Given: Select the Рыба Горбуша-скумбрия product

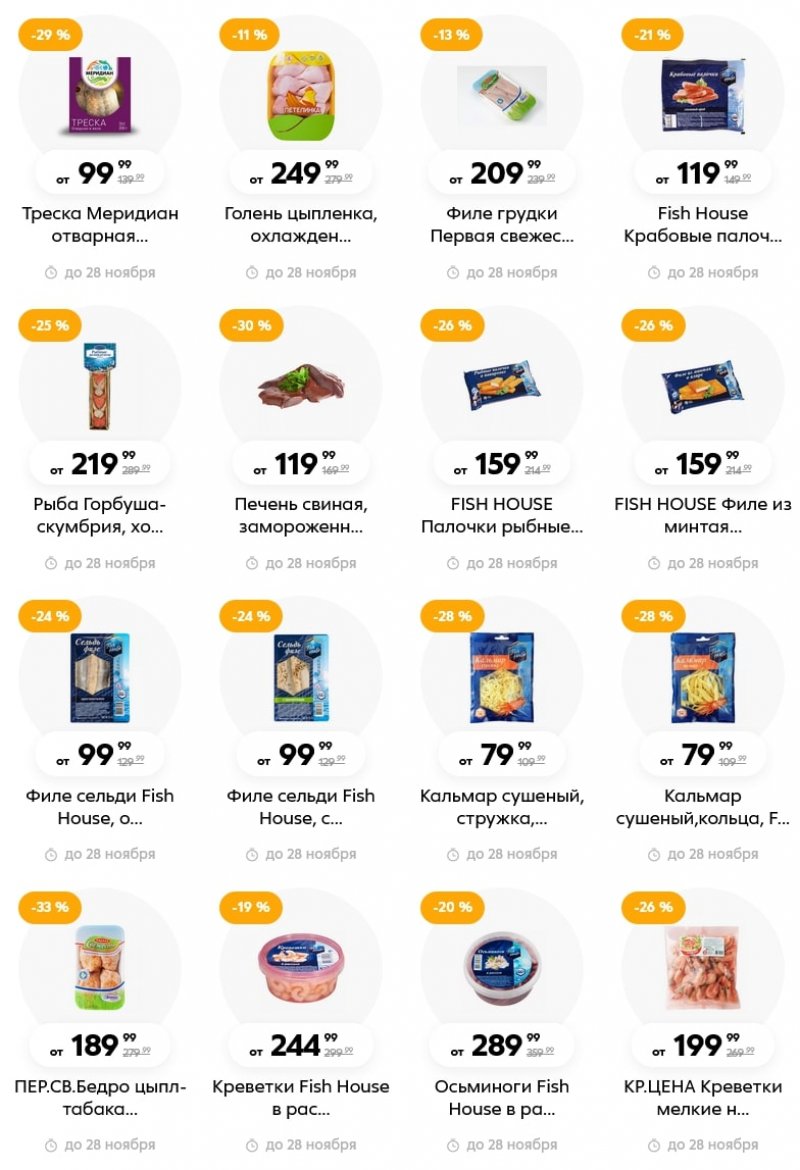Looking at the screenshot, I should pyautogui.click(x=100, y=387).
